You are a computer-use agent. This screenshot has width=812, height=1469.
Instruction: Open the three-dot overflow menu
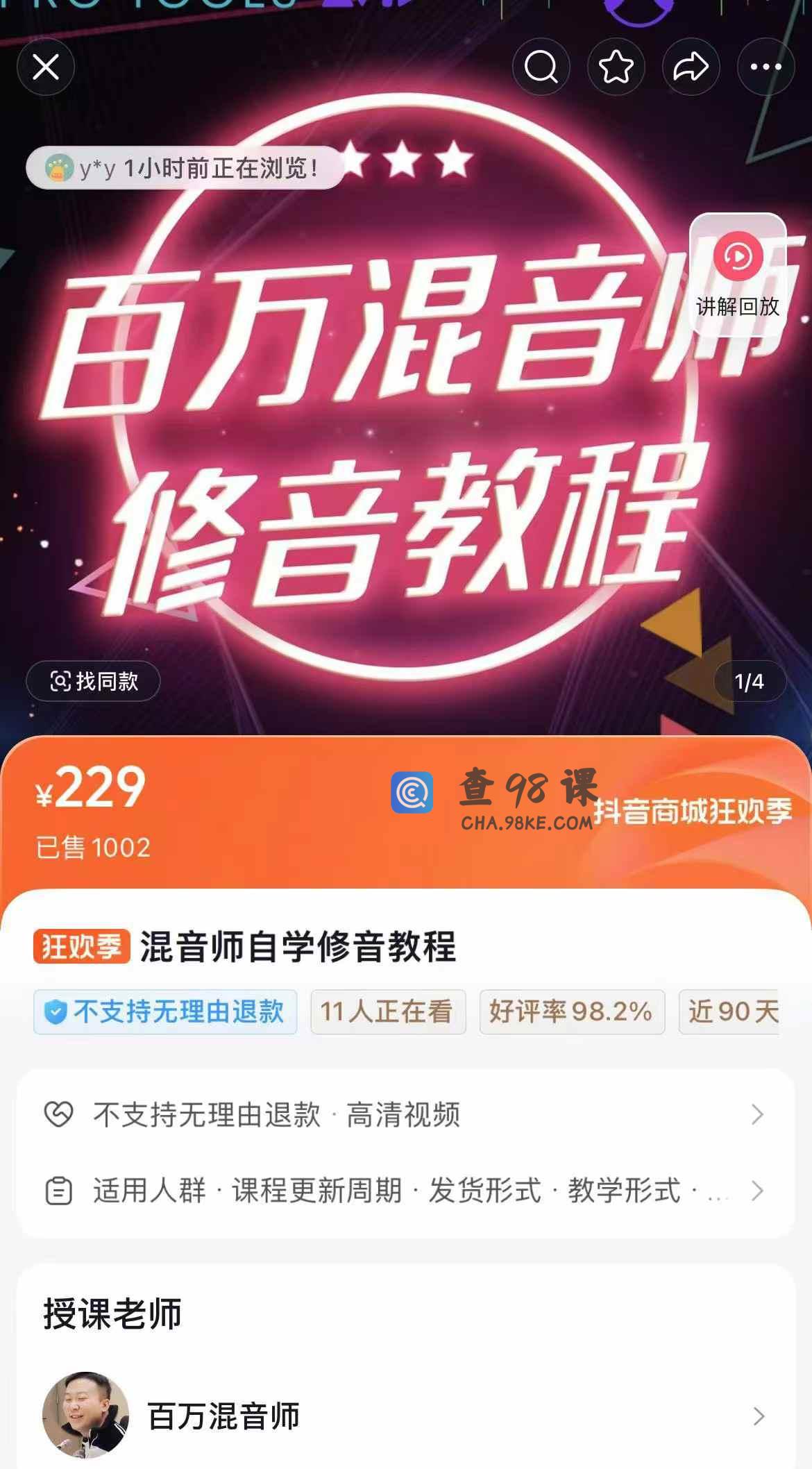click(x=766, y=67)
